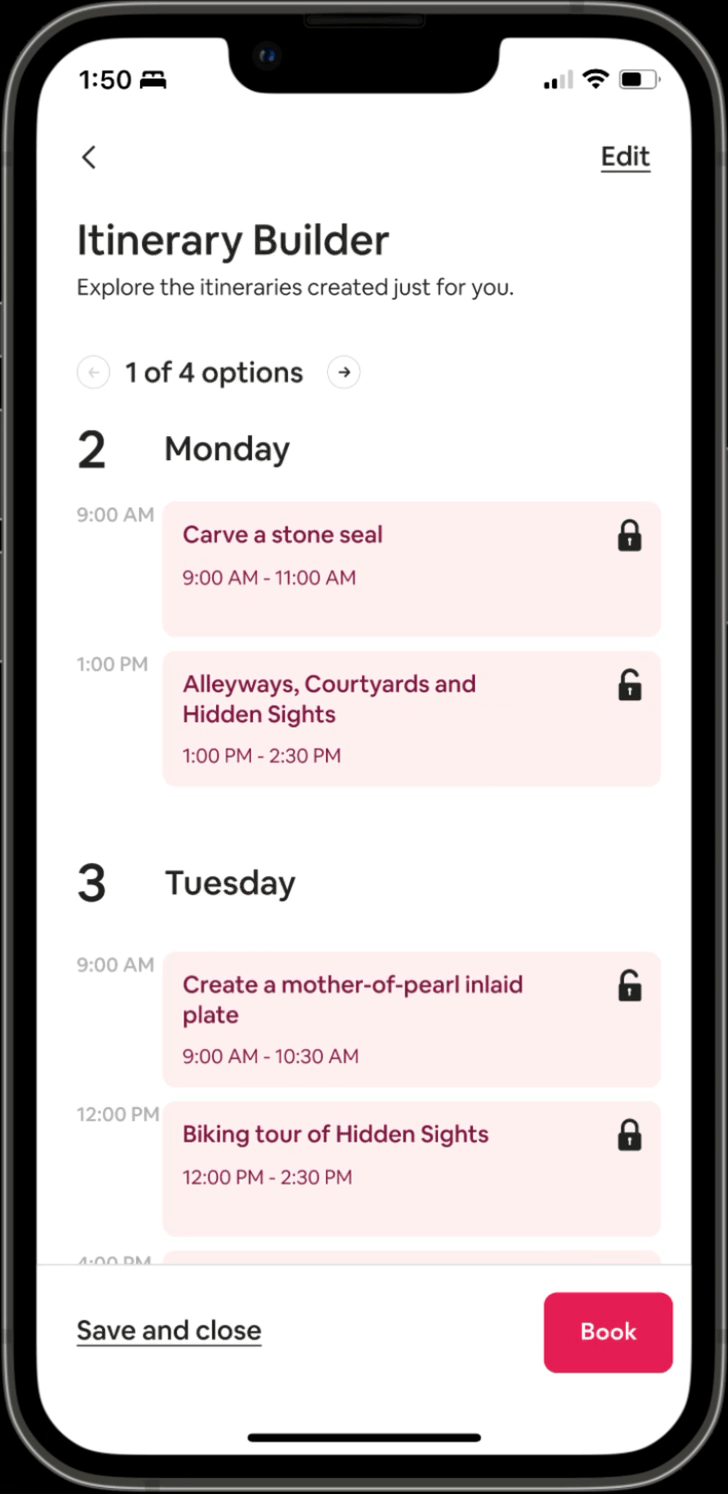This screenshot has height=1494, width=728.
Task: Show the next itinerary option
Action: click(x=344, y=373)
